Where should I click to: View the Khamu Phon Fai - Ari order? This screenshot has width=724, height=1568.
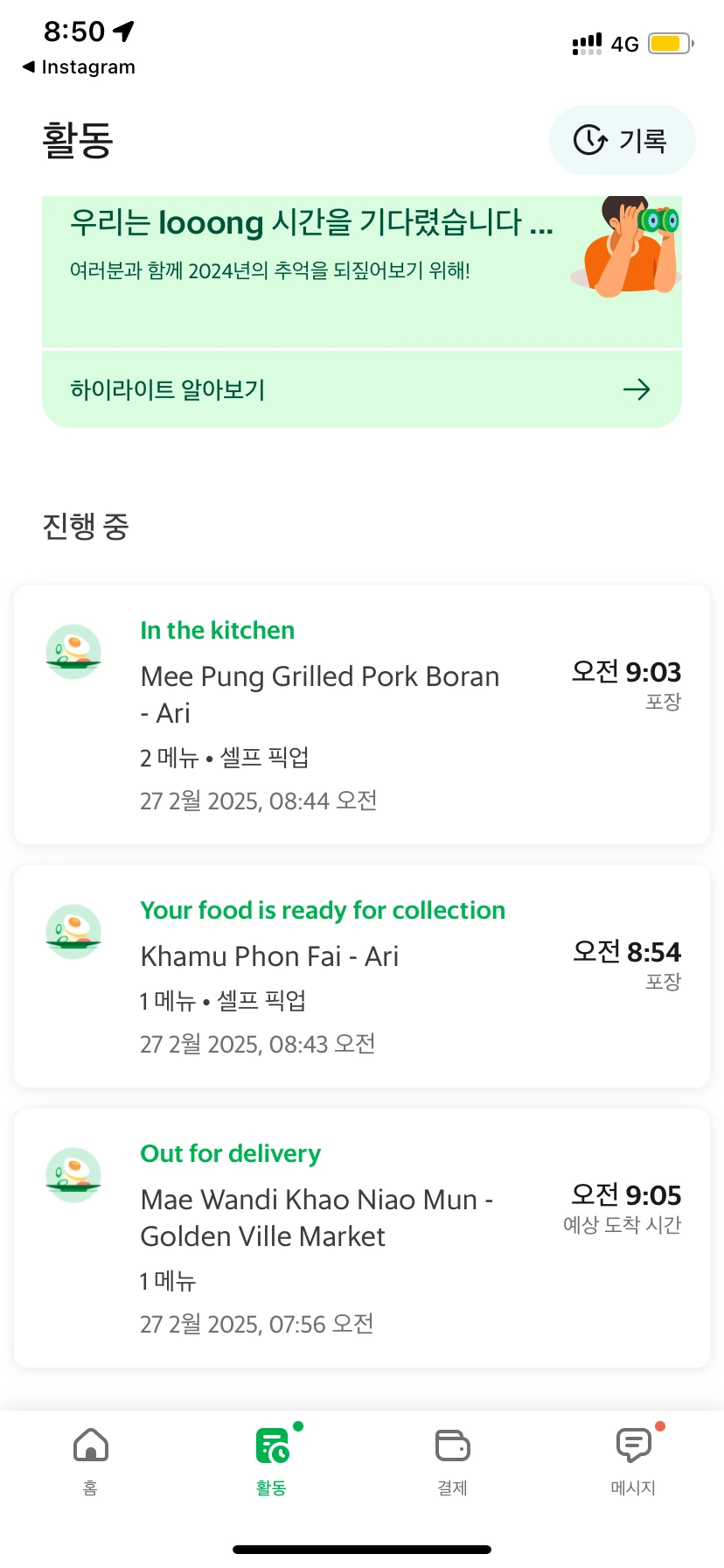(360, 976)
